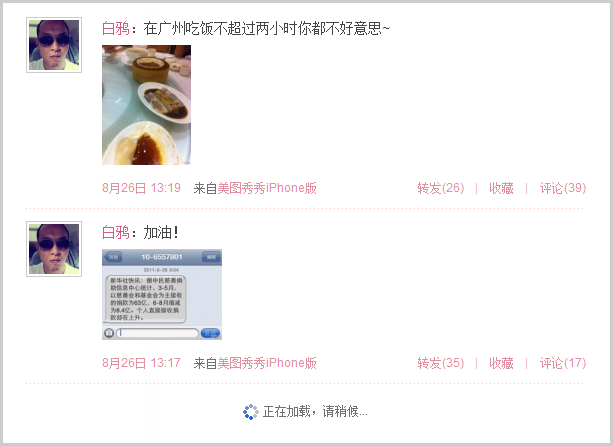Screen dimensions: 613x446
Task: Favorite the Guangzhou dinner post
Action: coord(501,188)
